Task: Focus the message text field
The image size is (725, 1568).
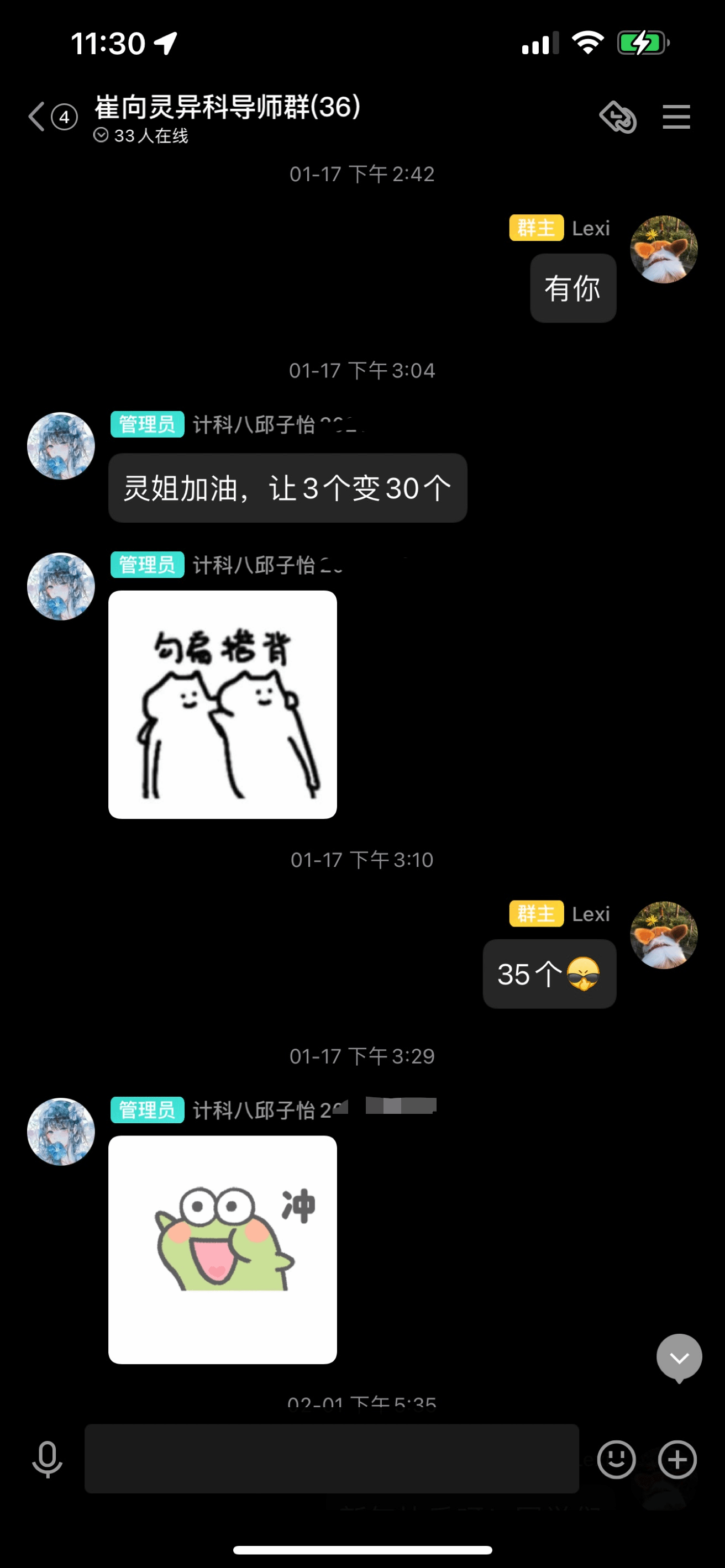Action: coord(331,1459)
